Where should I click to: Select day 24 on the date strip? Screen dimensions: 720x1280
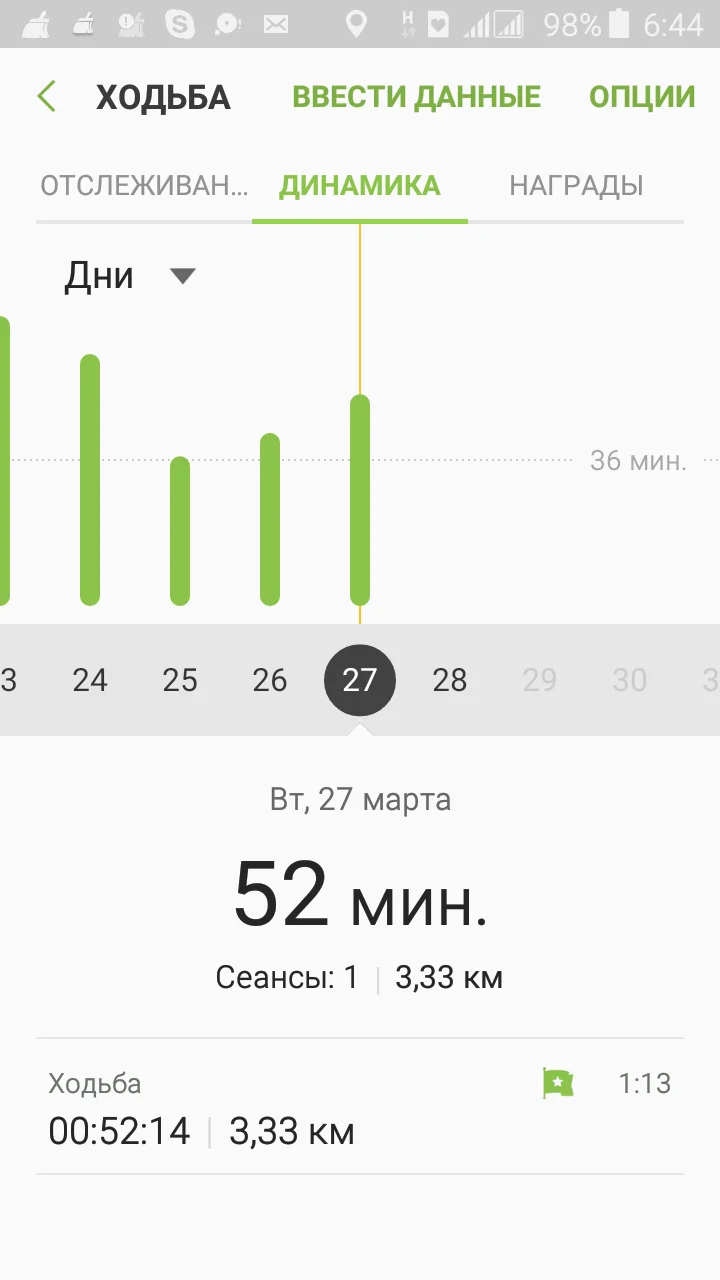(90, 681)
